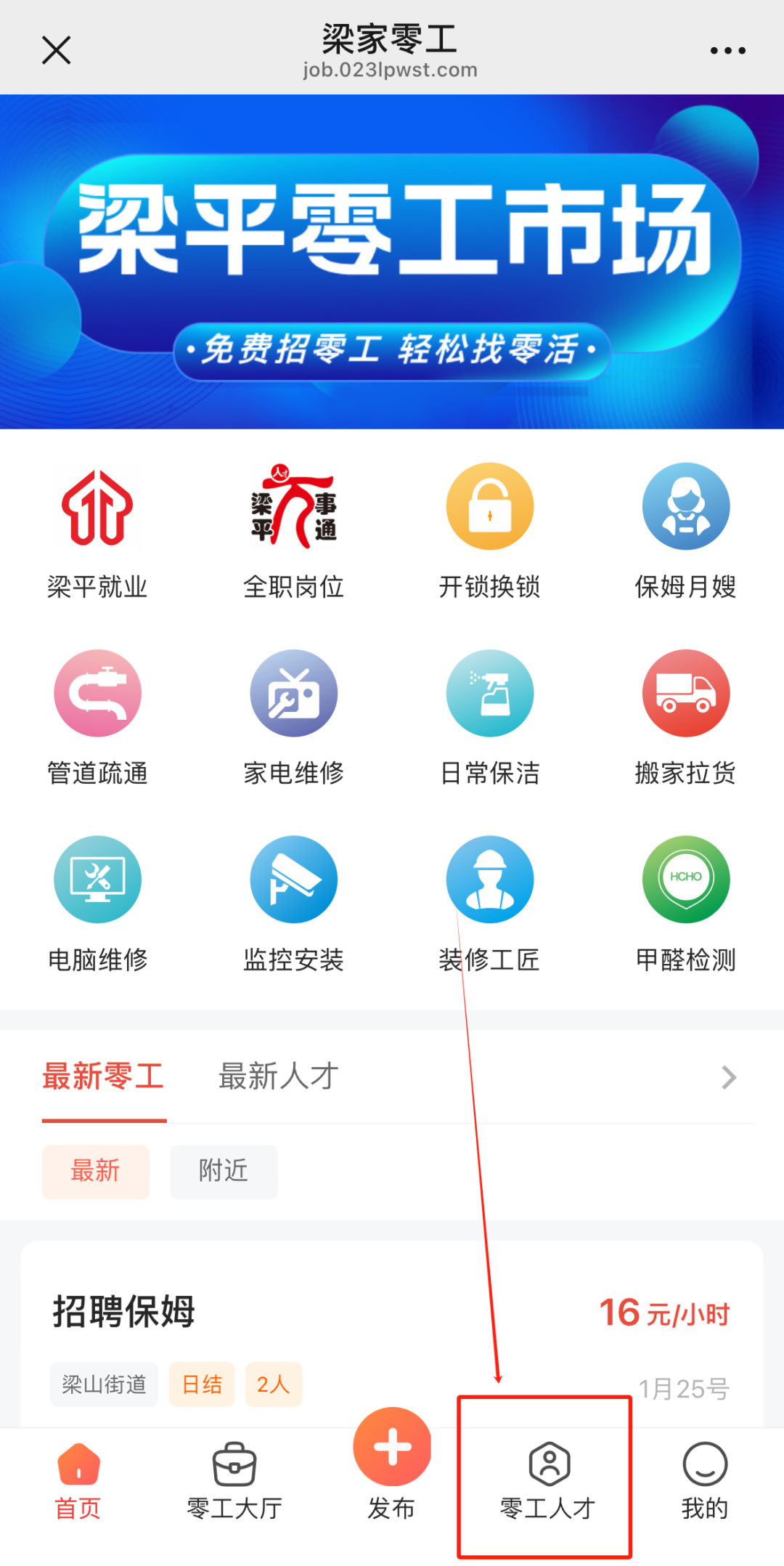Close the 梁家零工 web page
784x1566 pixels.
pyautogui.click(x=56, y=50)
